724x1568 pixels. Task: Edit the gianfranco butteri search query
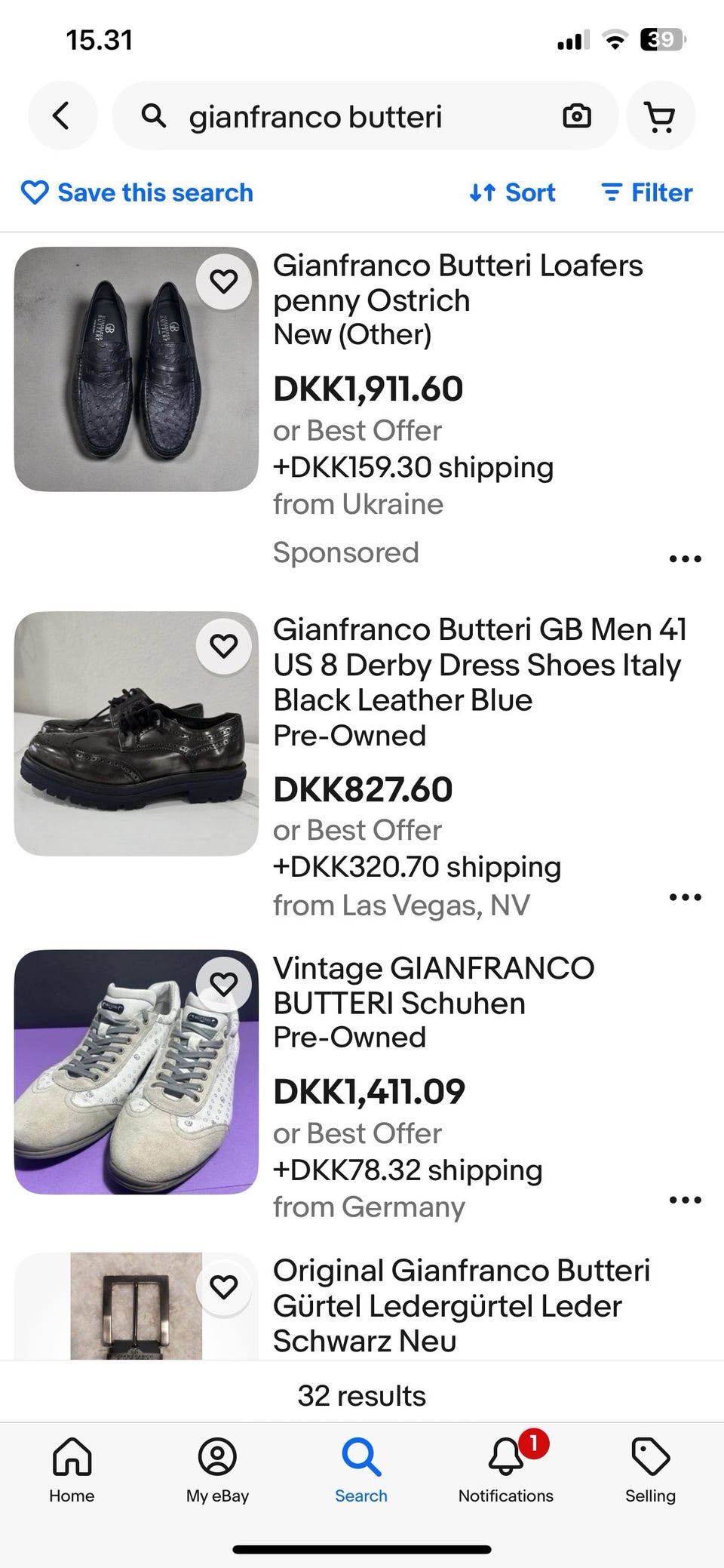(x=339, y=117)
